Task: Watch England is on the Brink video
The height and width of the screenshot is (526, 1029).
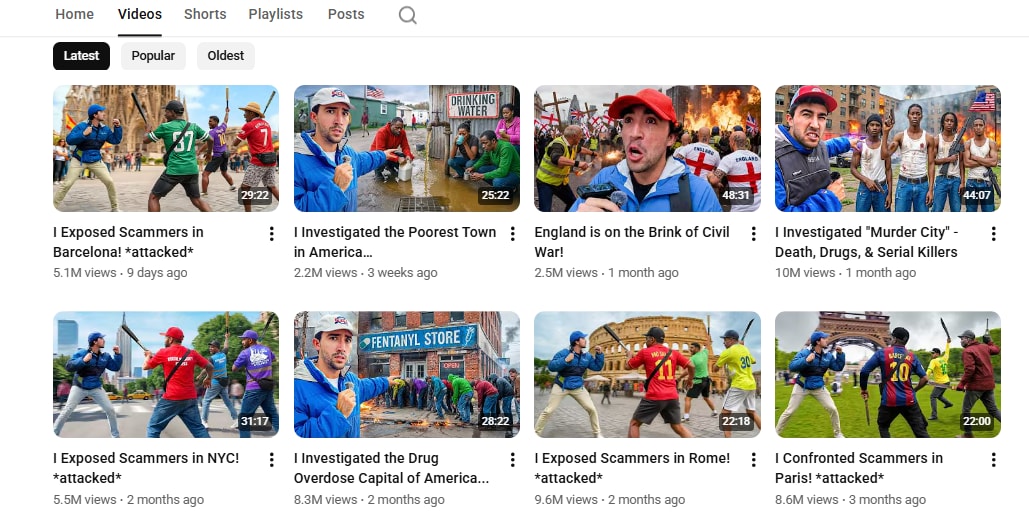Action: click(x=647, y=148)
